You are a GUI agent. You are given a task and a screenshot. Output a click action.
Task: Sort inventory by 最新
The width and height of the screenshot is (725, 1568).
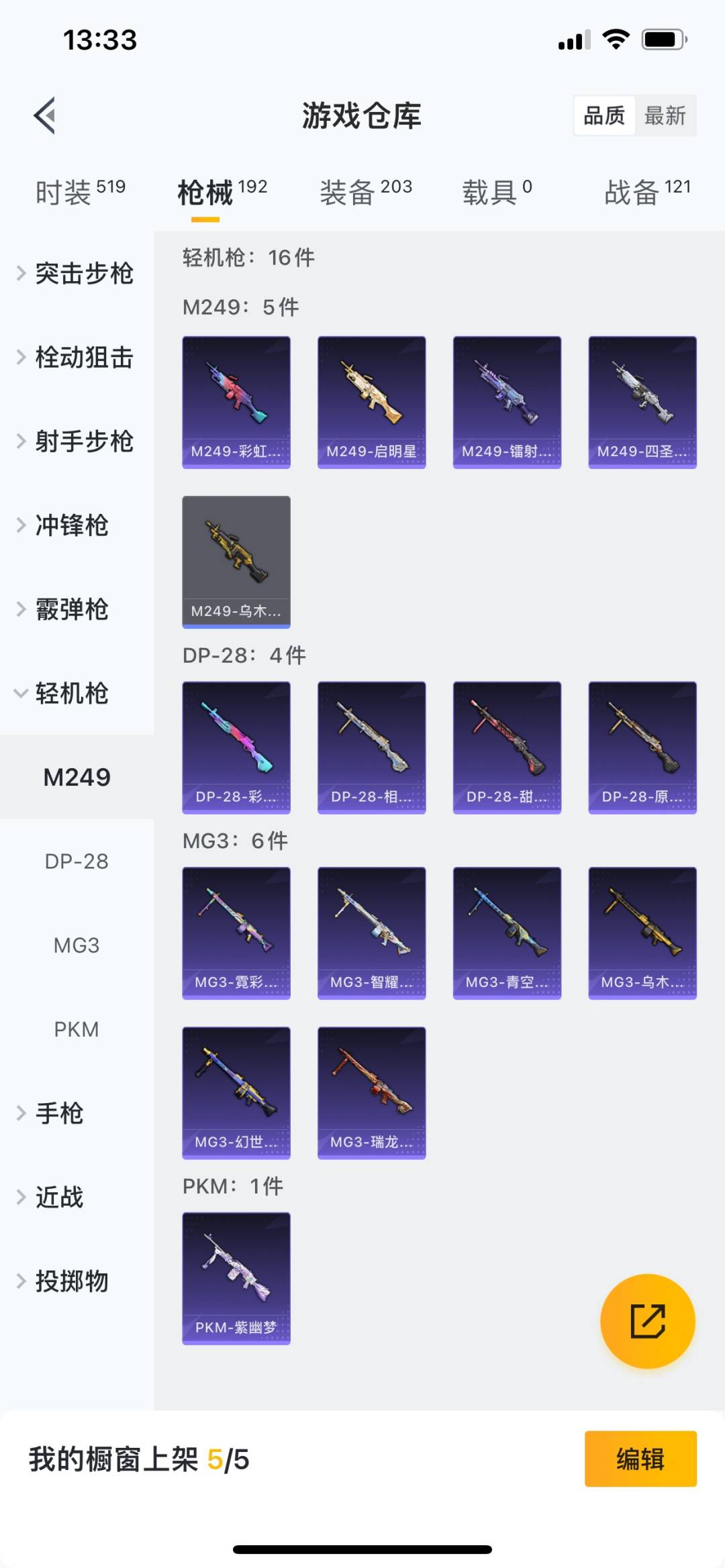[x=665, y=115]
